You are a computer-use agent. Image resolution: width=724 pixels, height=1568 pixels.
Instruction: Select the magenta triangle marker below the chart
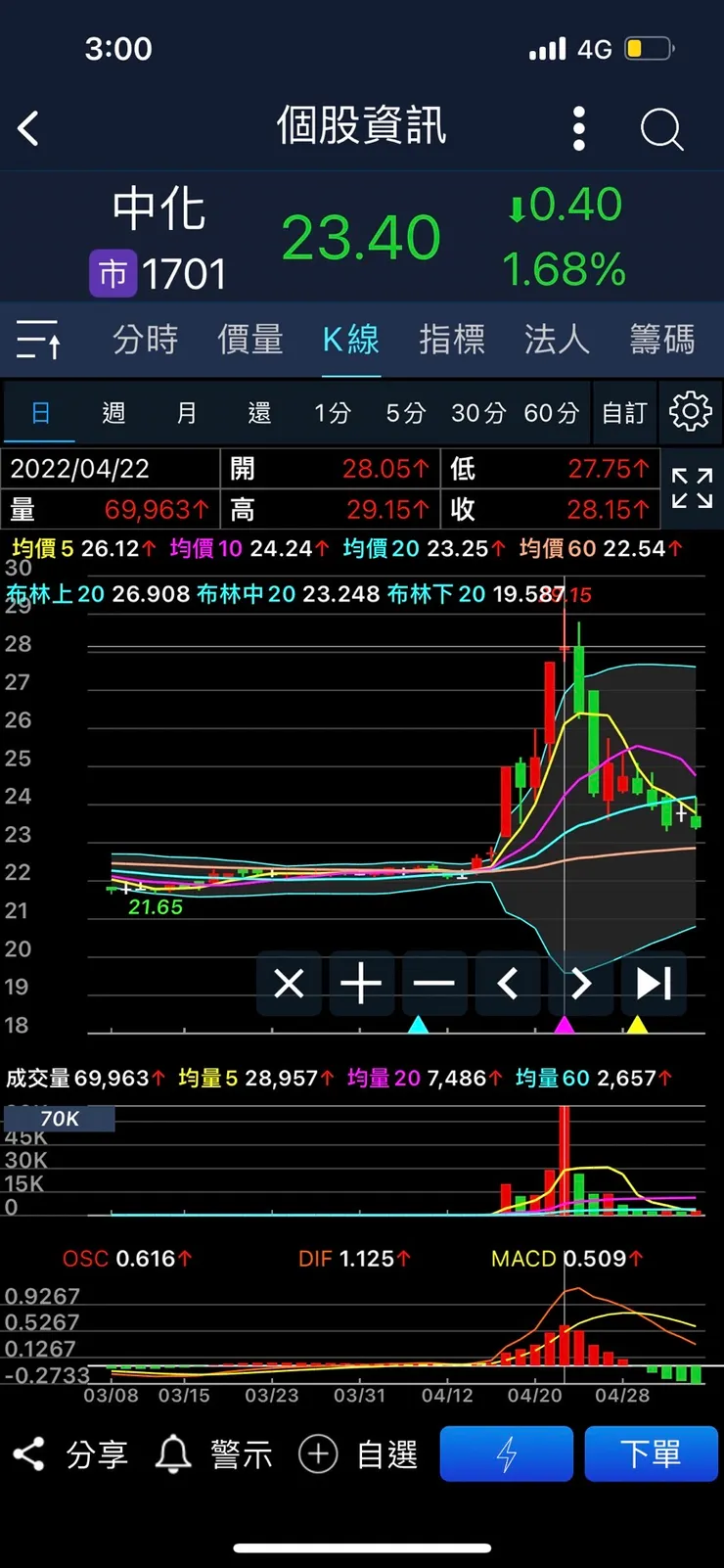coord(564,1025)
